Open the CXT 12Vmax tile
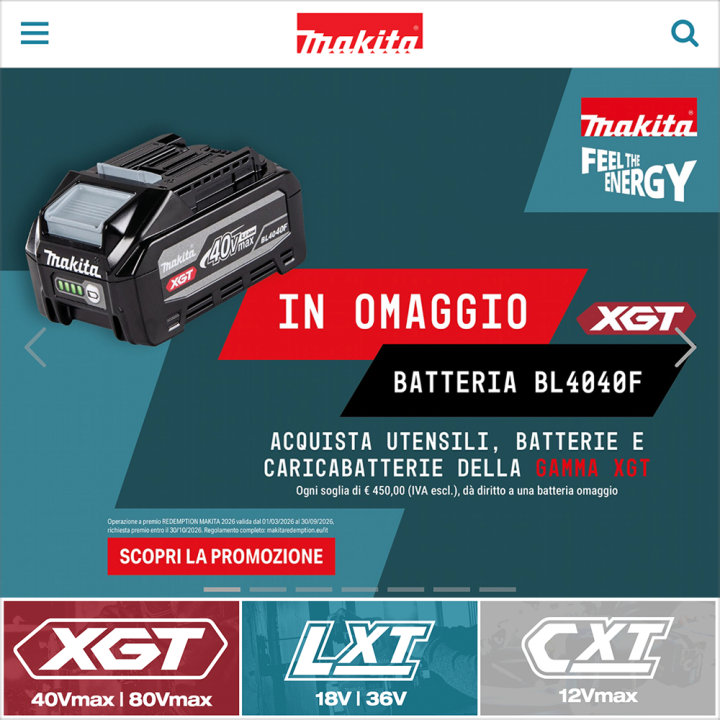This screenshot has width=720, height=720. click(599, 659)
